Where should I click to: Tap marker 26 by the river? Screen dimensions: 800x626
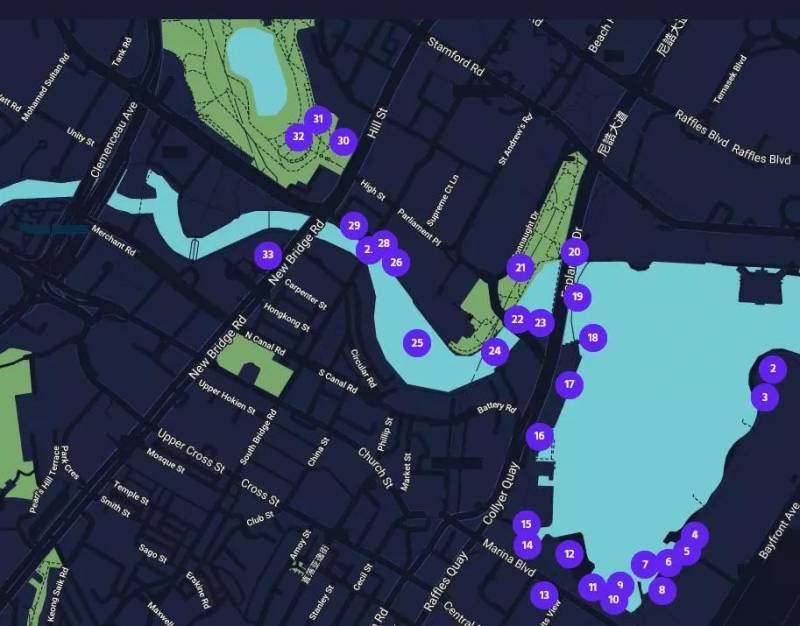coord(397,263)
